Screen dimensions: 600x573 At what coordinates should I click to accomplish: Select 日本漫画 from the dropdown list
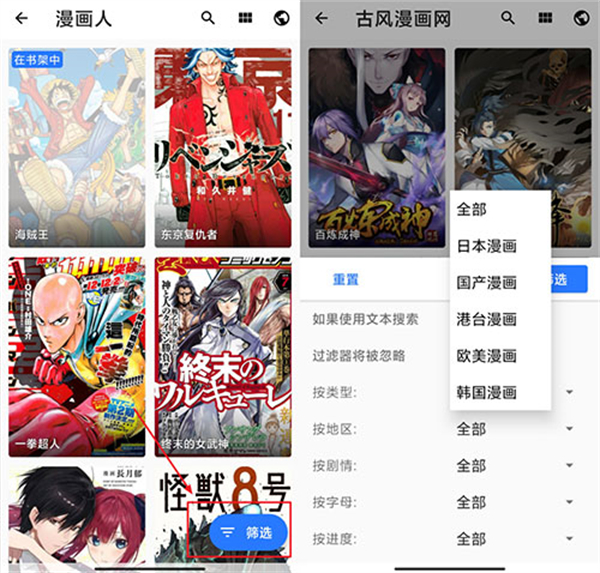pyautogui.click(x=486, y=245)
